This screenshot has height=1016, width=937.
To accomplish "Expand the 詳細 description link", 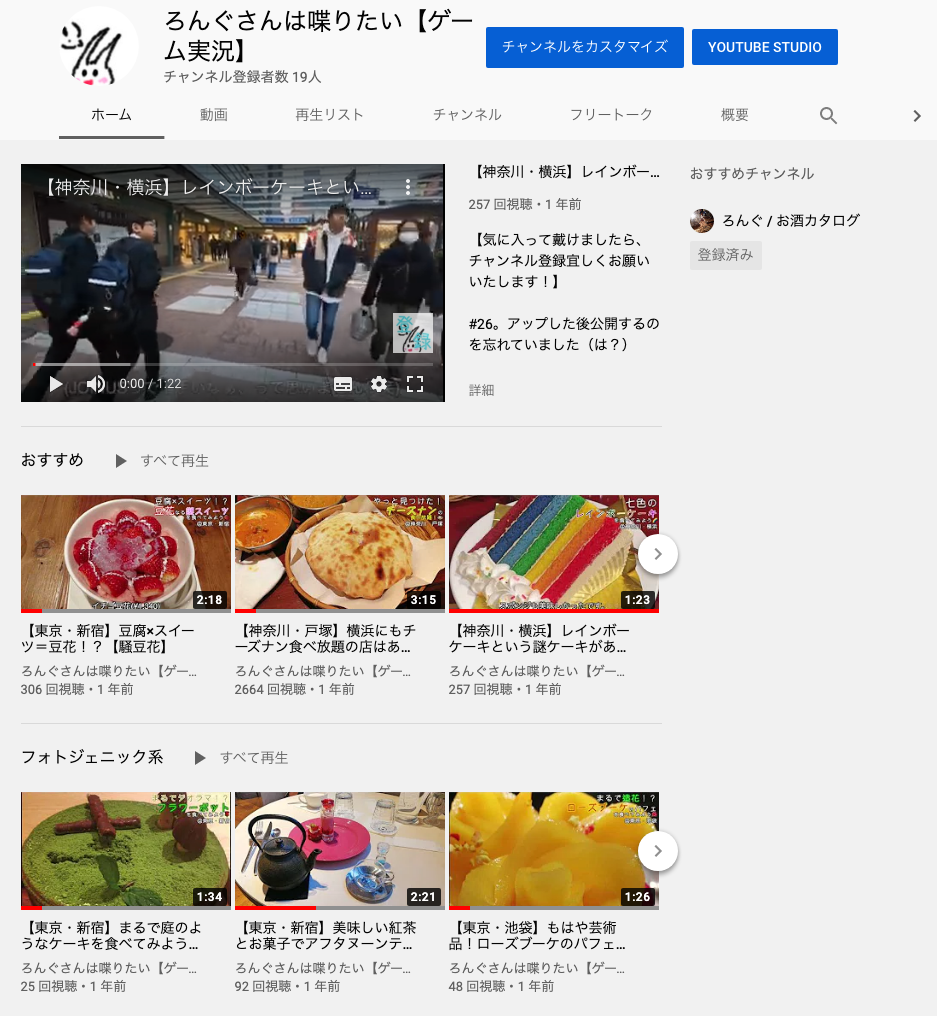I will coord(481,390).
